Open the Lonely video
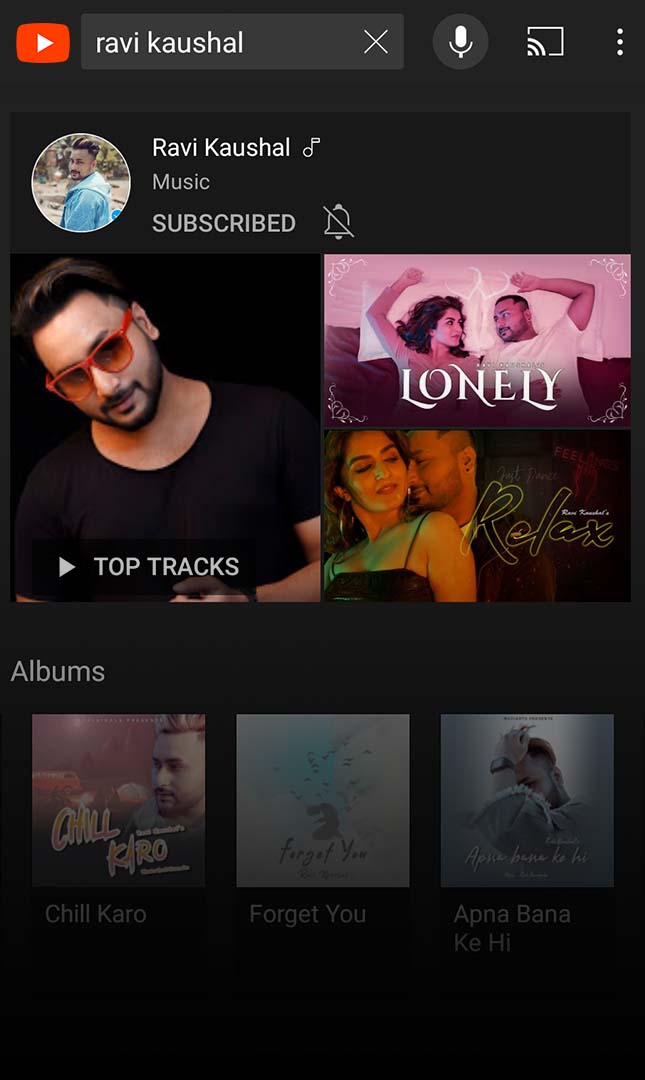The width and height of the screenshot is (645, 1080). pos(477,340)
